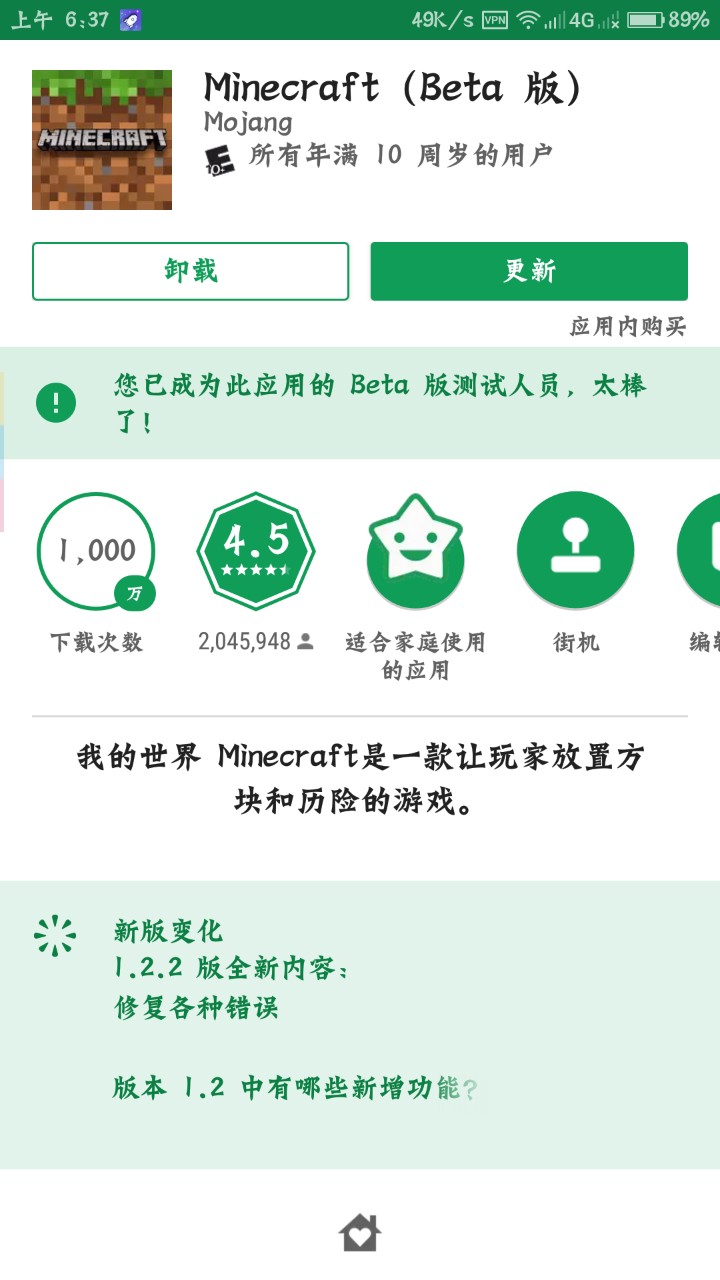Open the 街机 (Arcade) category
The image size is (720, 1280).
pyautogui.click(x=575, y=550)
